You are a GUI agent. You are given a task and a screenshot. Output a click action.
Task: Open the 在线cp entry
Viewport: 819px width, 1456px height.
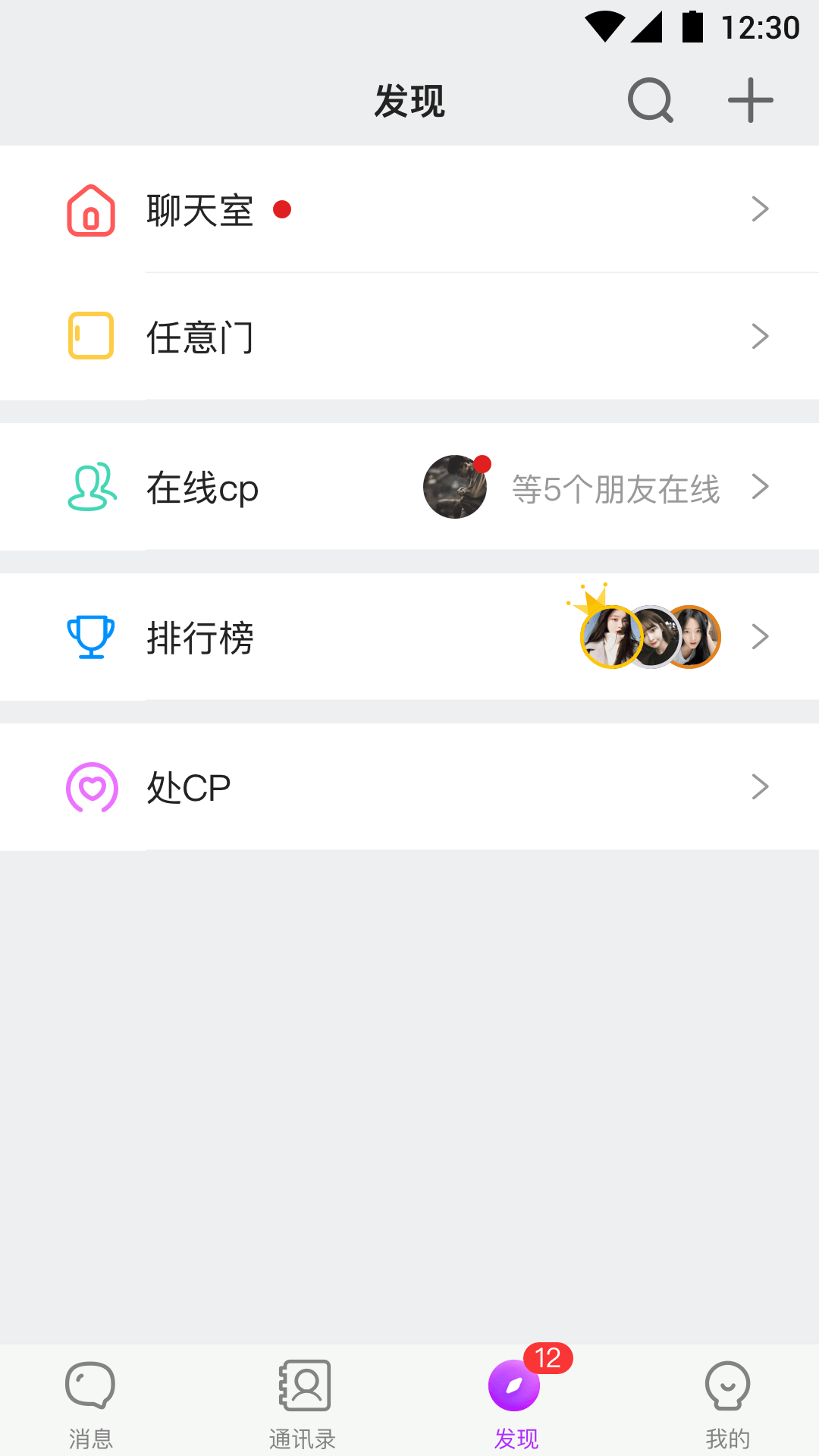[x=202, y=488]
